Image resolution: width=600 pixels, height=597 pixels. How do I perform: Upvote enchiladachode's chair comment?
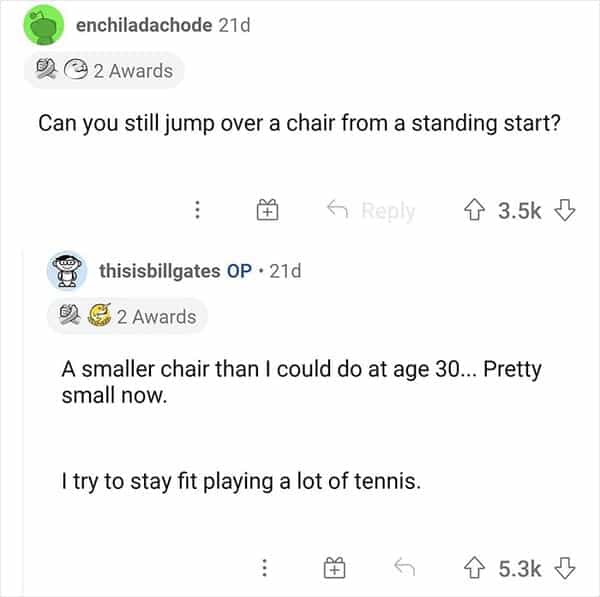pyautogui.click(x=471, y=210)
